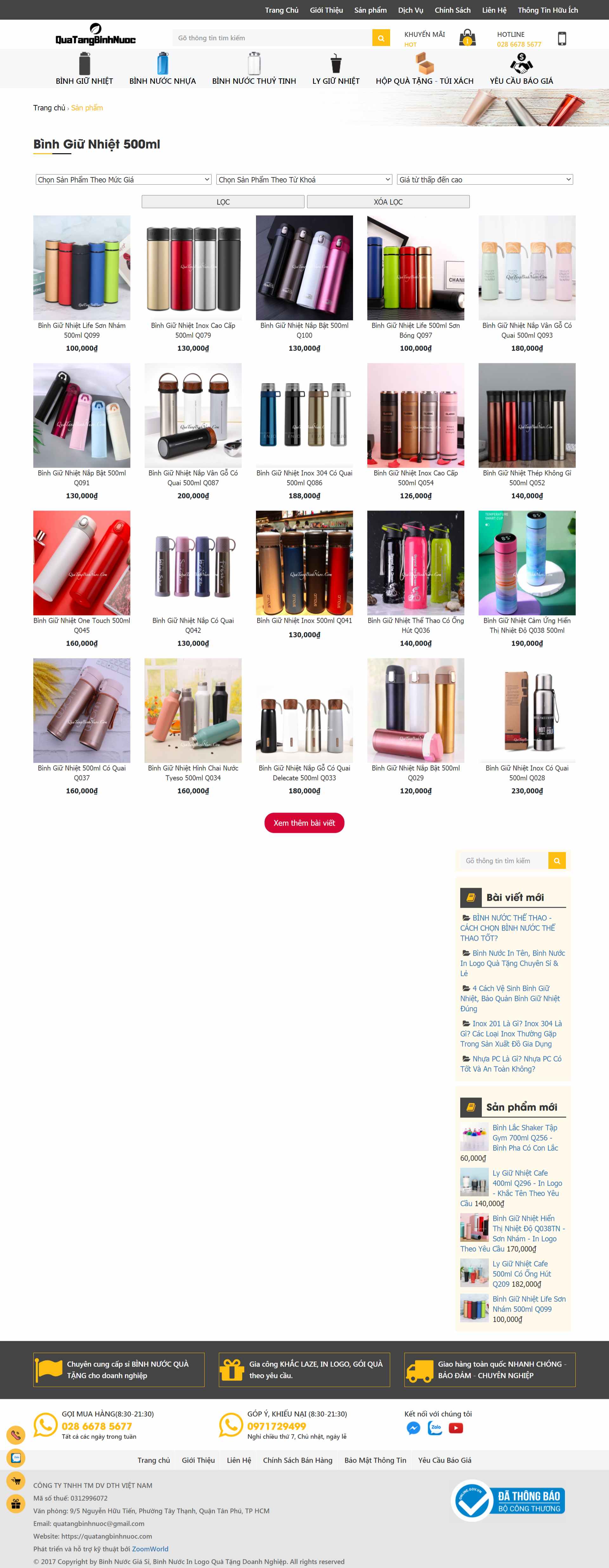Select 'Sản phẩm' in the top menu
Screen dimensions: 609x1568
tap(372, 10)
